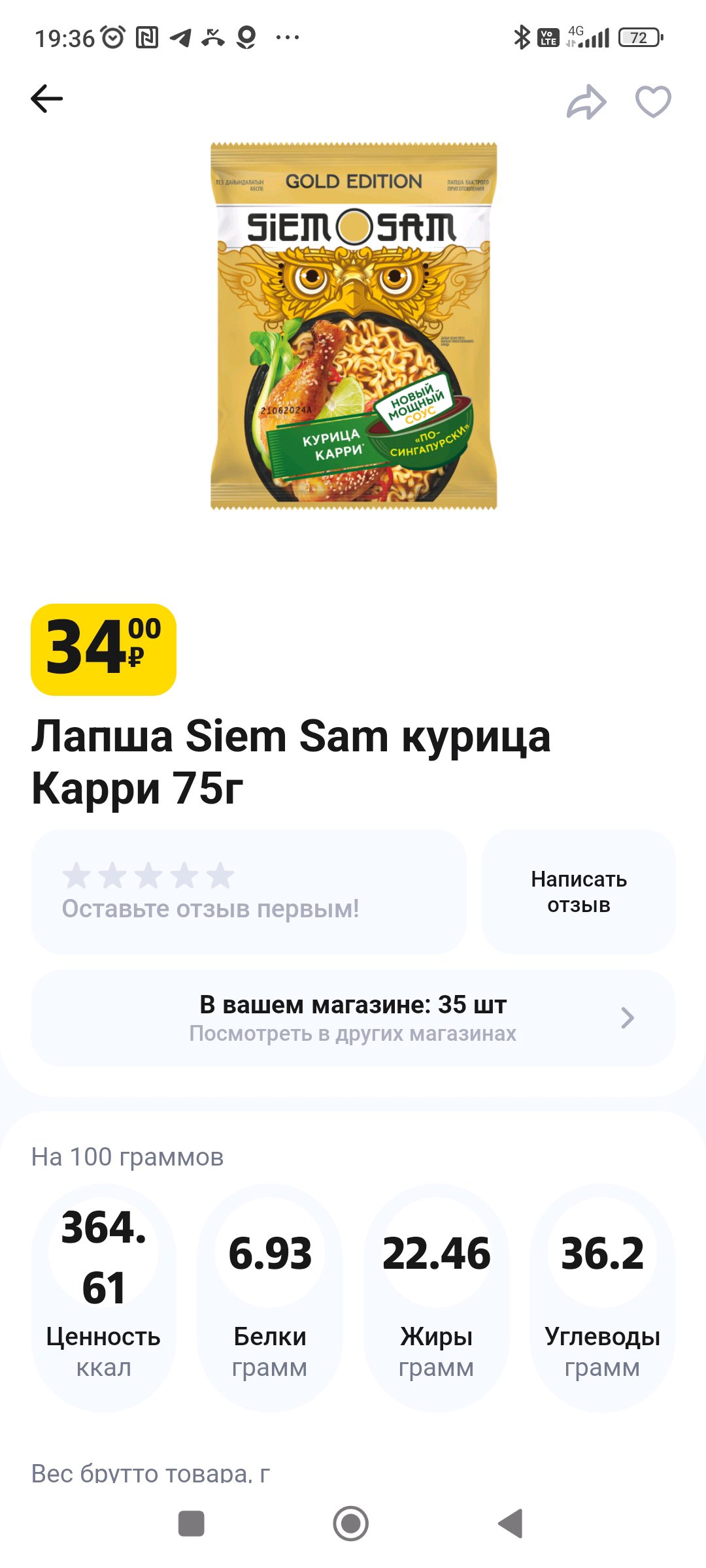Go back using the top-left arrow
This screenshot has height=1568, width=706.
click(x=47, y=99)
